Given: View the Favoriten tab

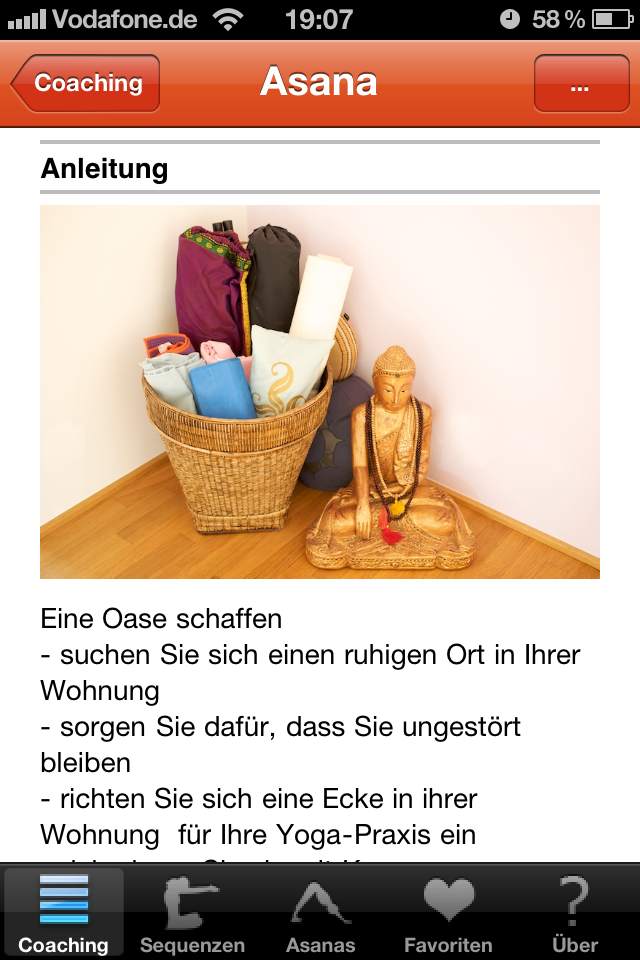Looking at the screenshot, I should (x=448, y=912).
